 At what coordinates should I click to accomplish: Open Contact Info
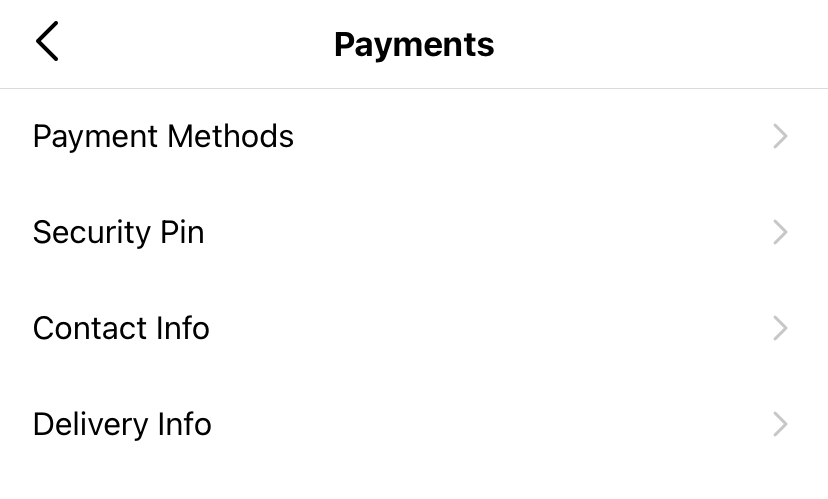click(x=121, y=328)
